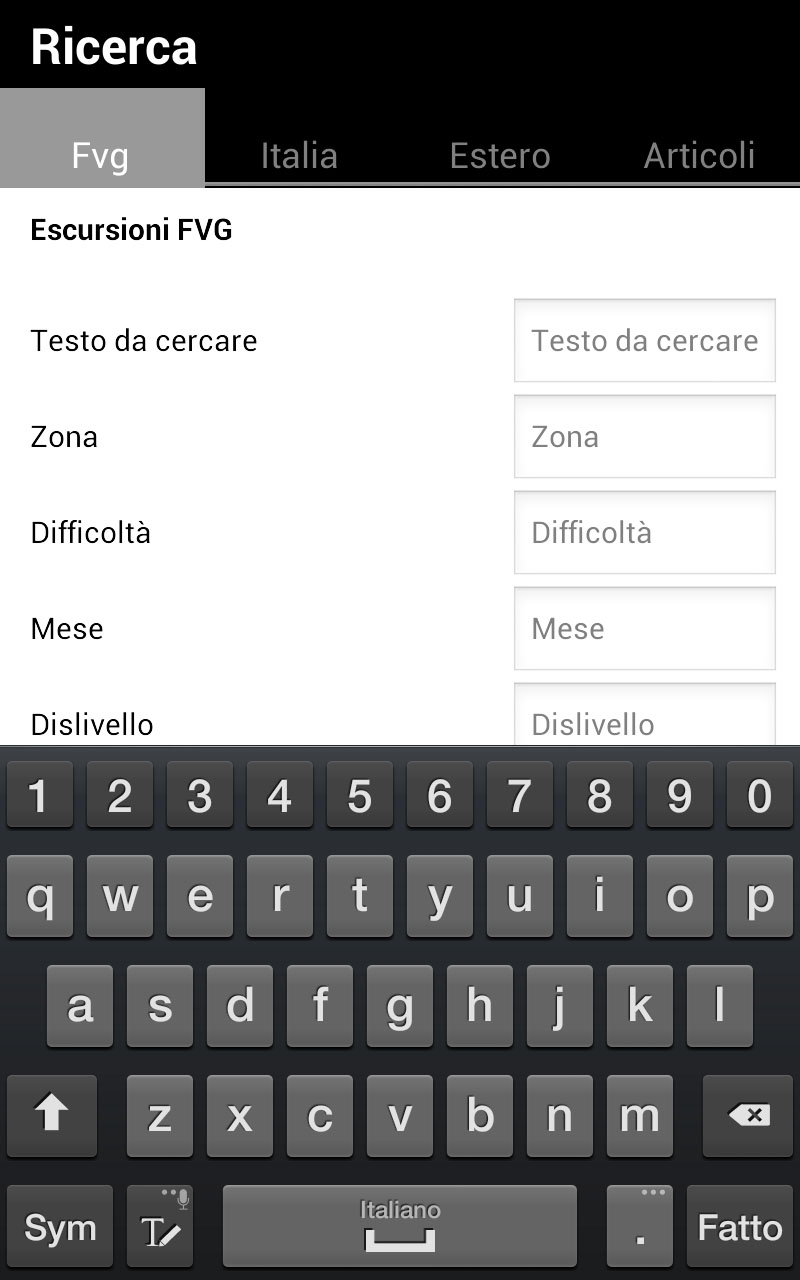Tap the Fatto key on the keyboard
This screenshot has width=800, height=1280.
tap(740, 1227)
